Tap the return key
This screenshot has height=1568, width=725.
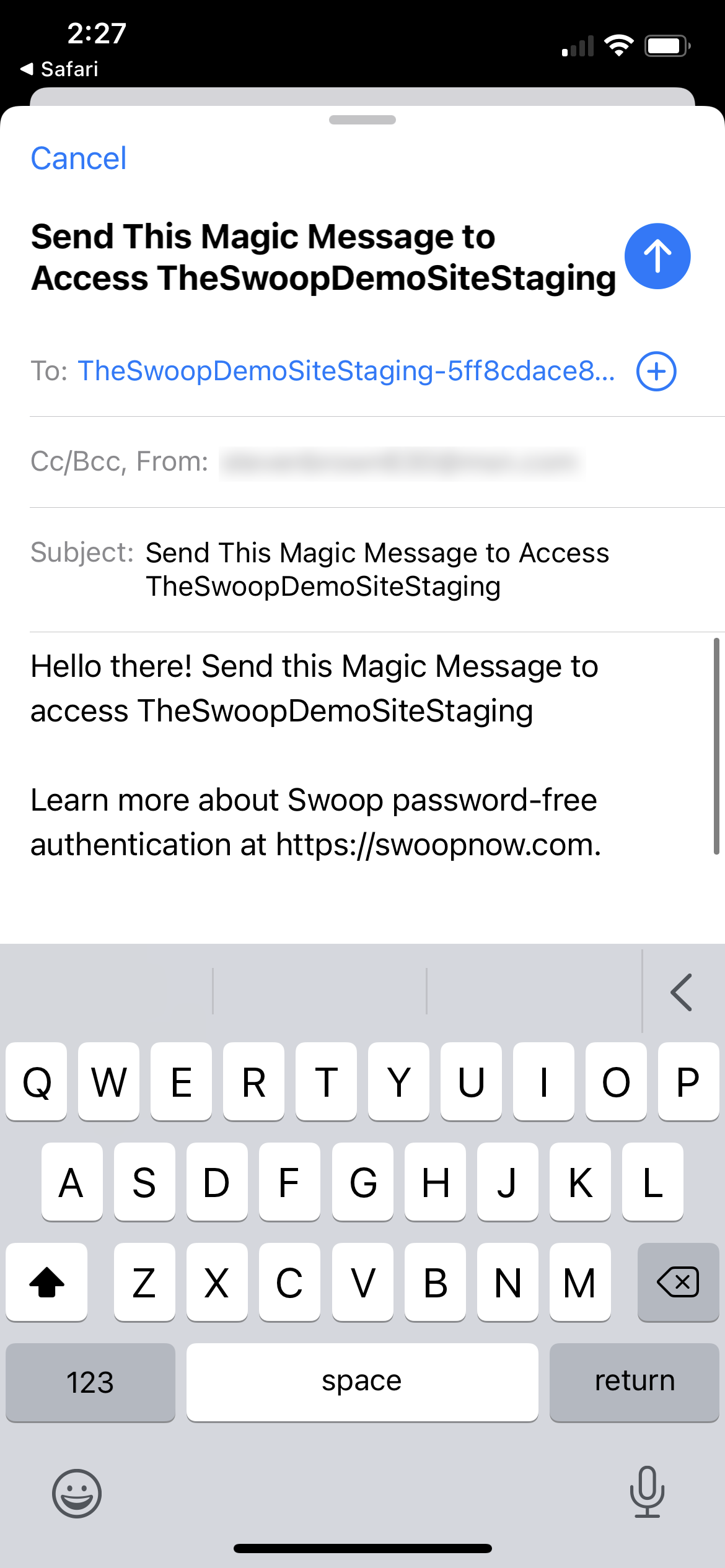(634, 1382)
